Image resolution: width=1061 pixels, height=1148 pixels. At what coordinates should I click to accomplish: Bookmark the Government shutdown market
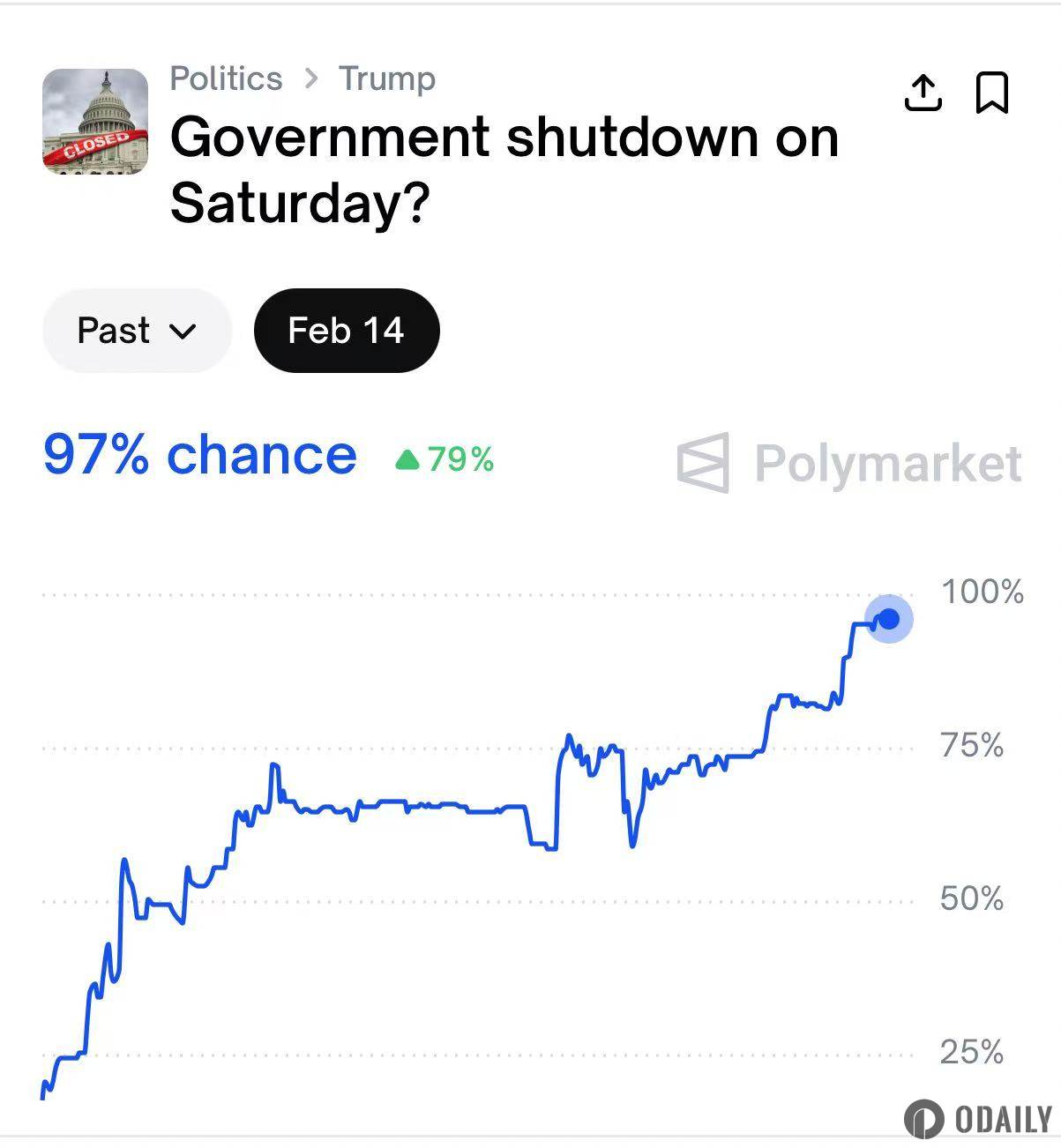tap(991, 93)
